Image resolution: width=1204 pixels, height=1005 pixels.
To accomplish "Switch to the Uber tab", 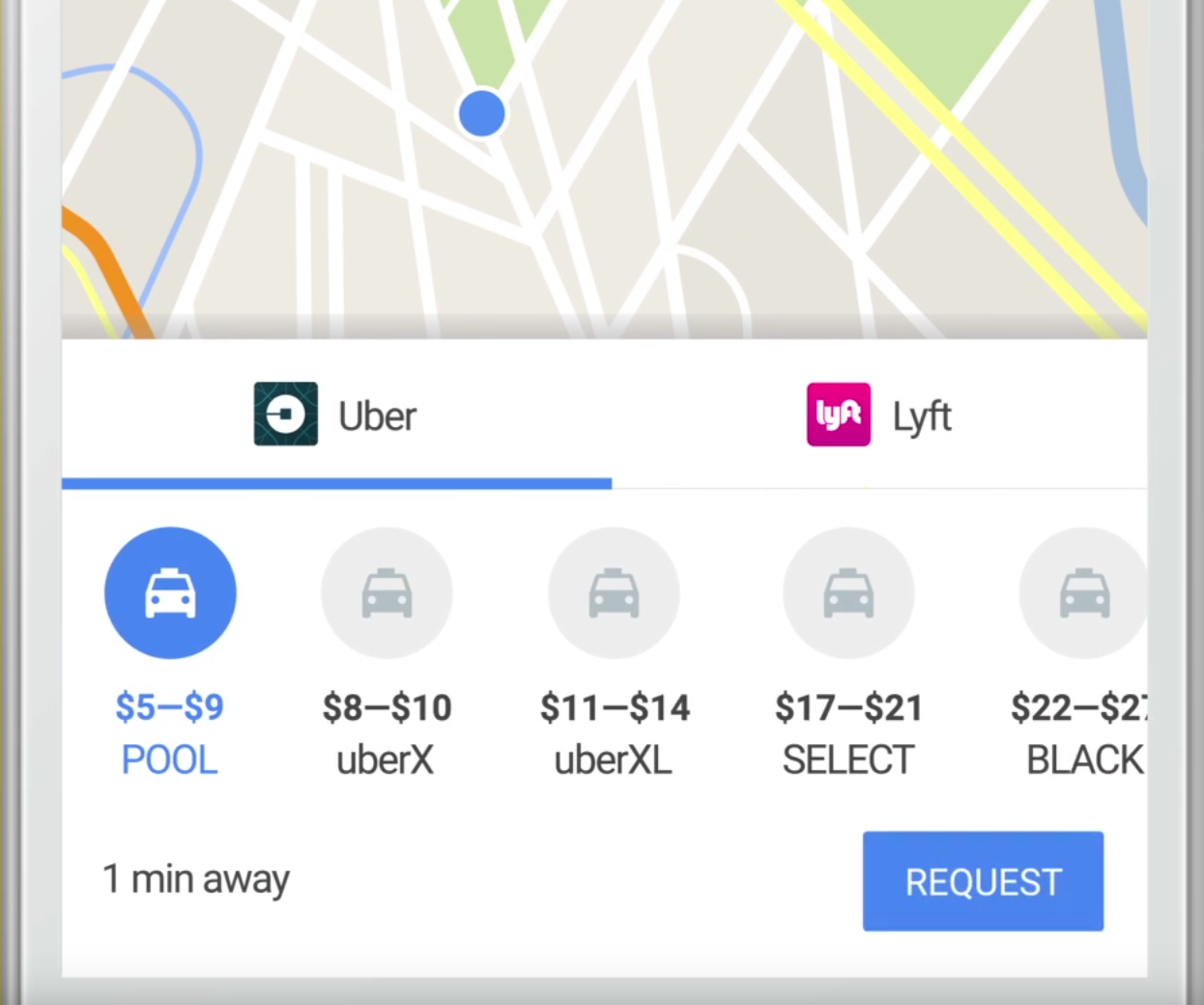I will click(335, 416).
